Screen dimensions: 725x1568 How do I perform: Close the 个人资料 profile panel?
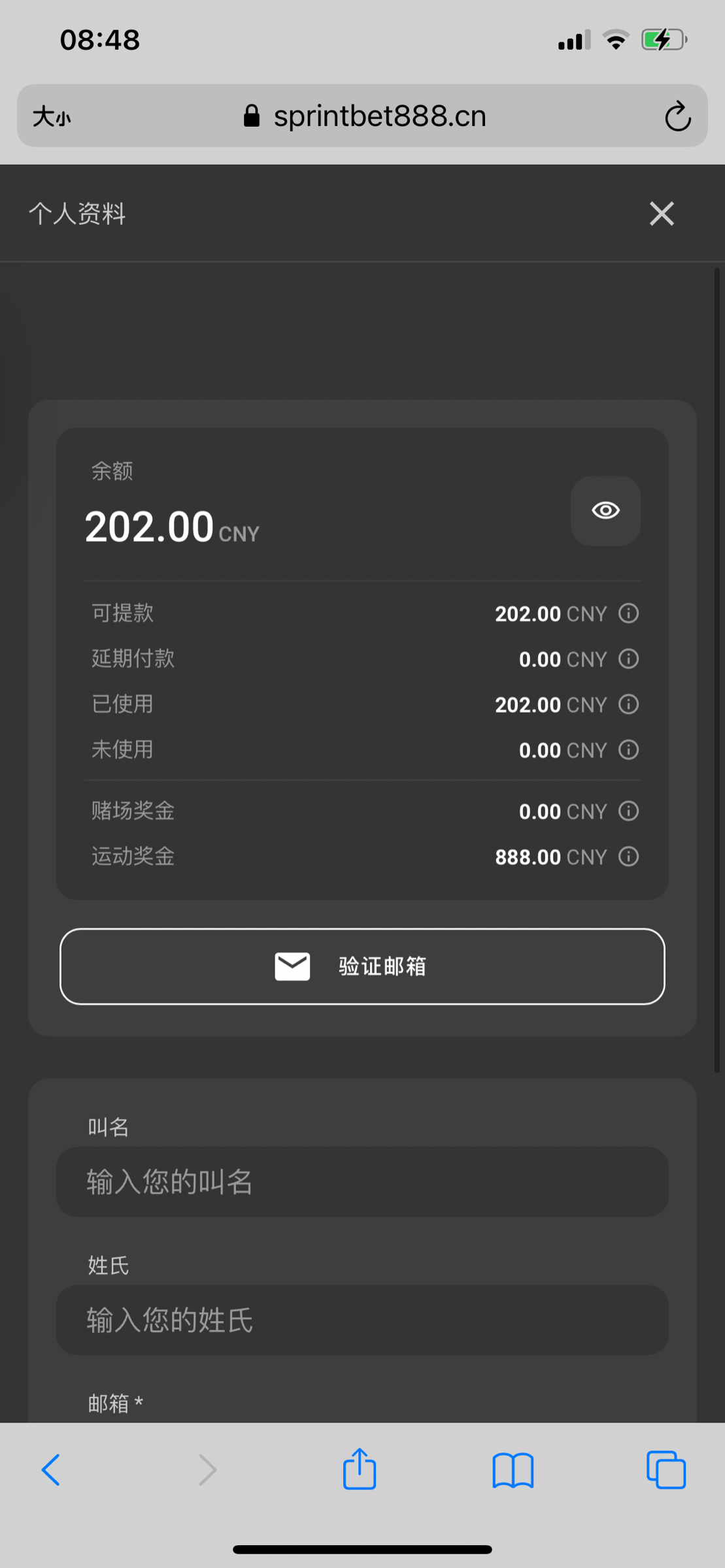662,214
